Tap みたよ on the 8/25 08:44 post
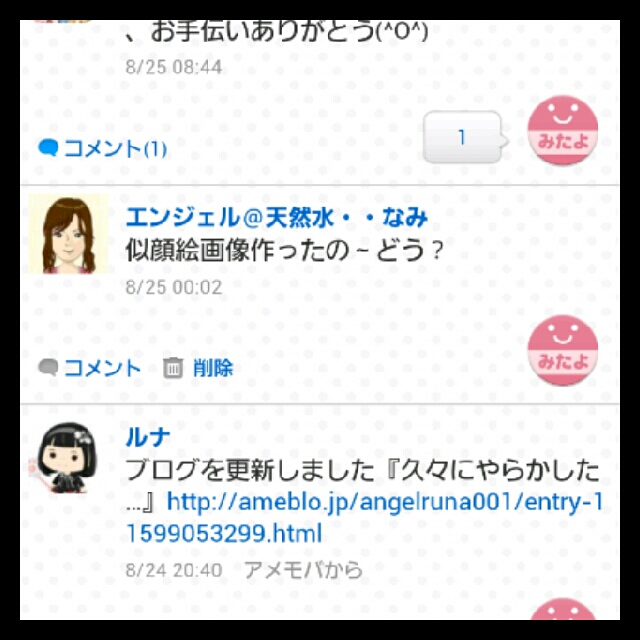This screenshot has height=640, width=640. click(x=562, y=131)
